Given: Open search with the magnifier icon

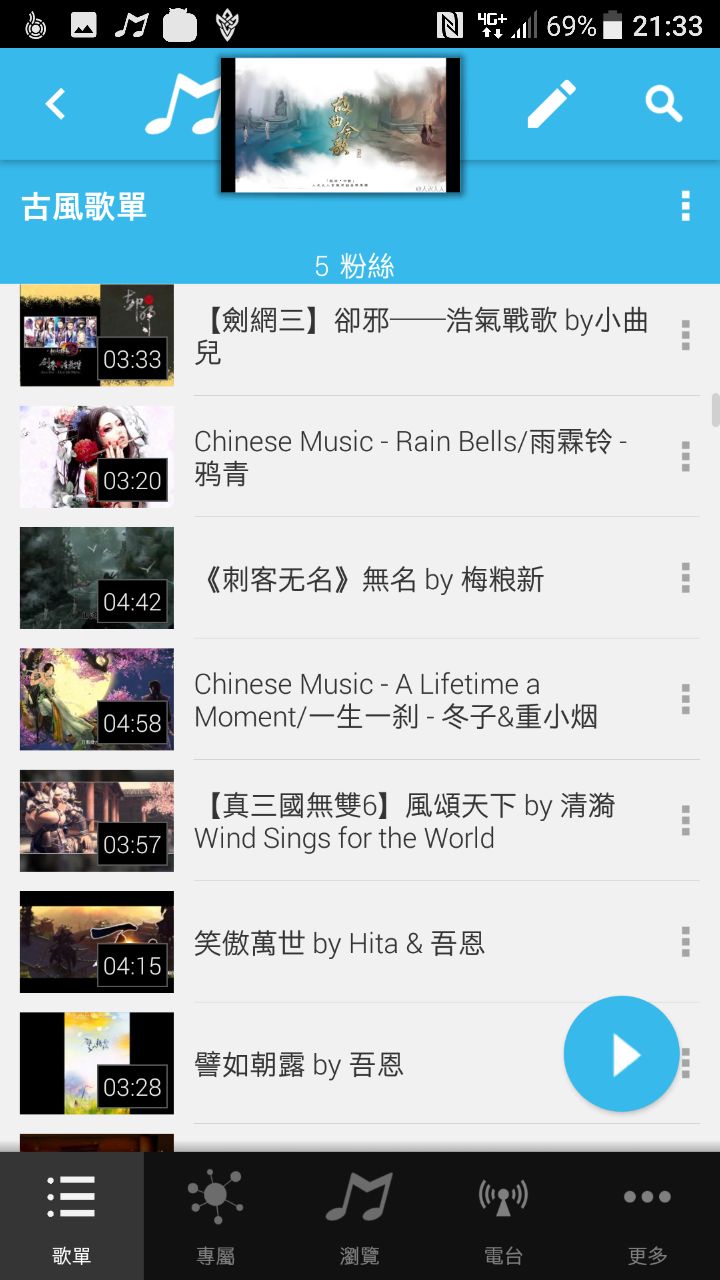Looking at the screenshot, I should click(x=663, y=104).
